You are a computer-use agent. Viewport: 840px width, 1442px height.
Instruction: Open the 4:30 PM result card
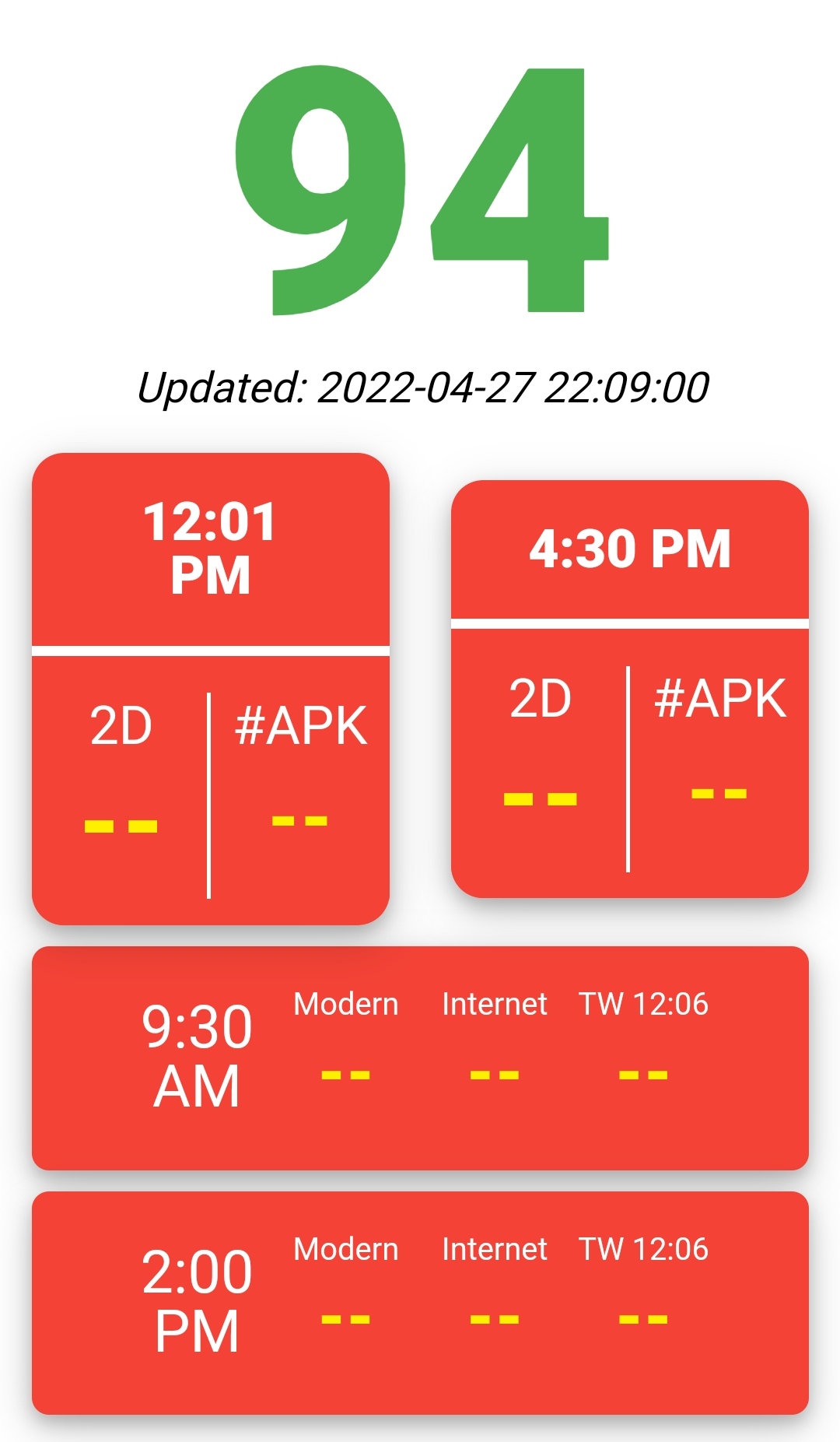click(x=630, y=689)
